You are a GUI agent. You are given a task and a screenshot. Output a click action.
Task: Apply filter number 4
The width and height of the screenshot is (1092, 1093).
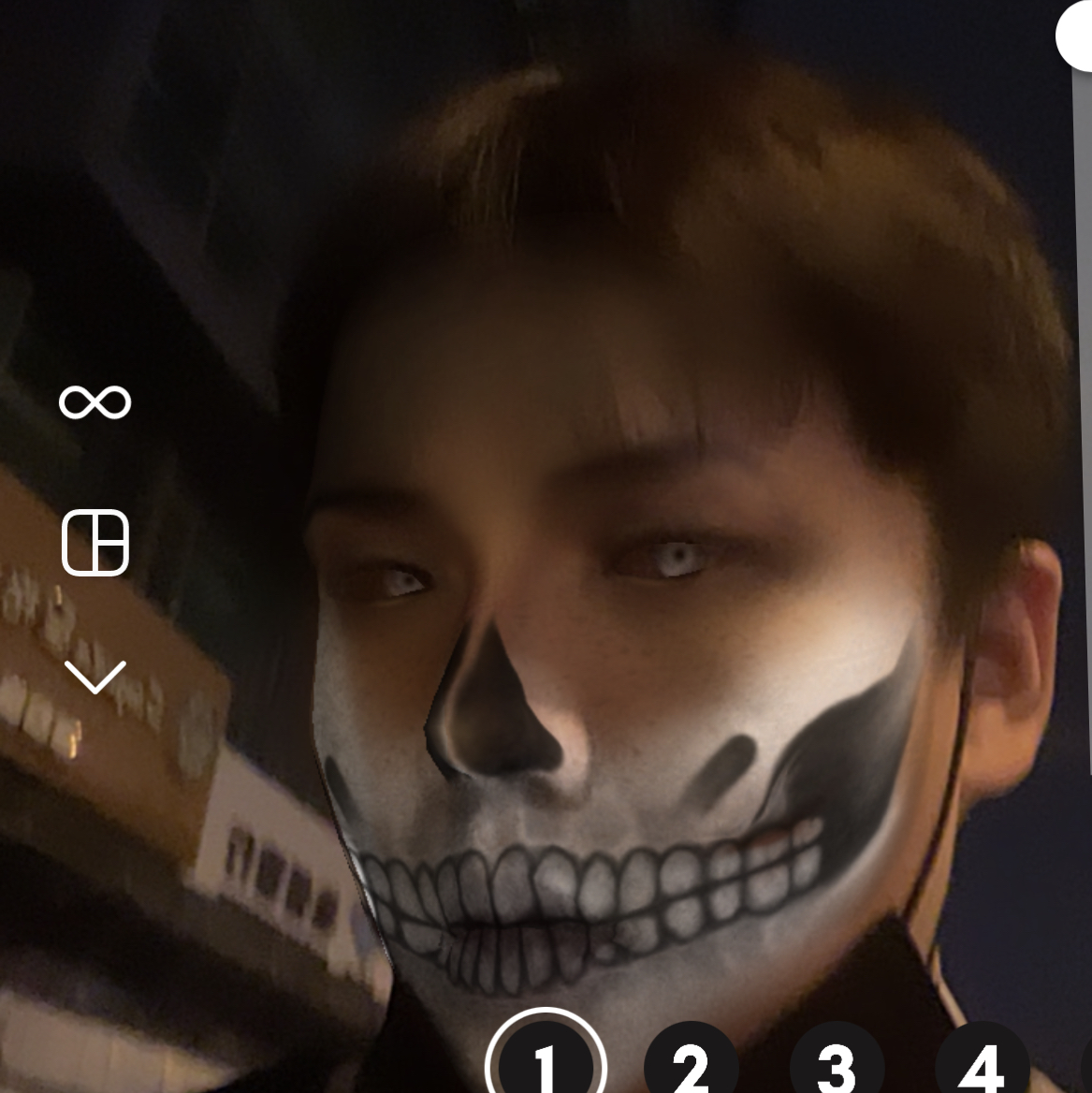tap(982, 1065)
